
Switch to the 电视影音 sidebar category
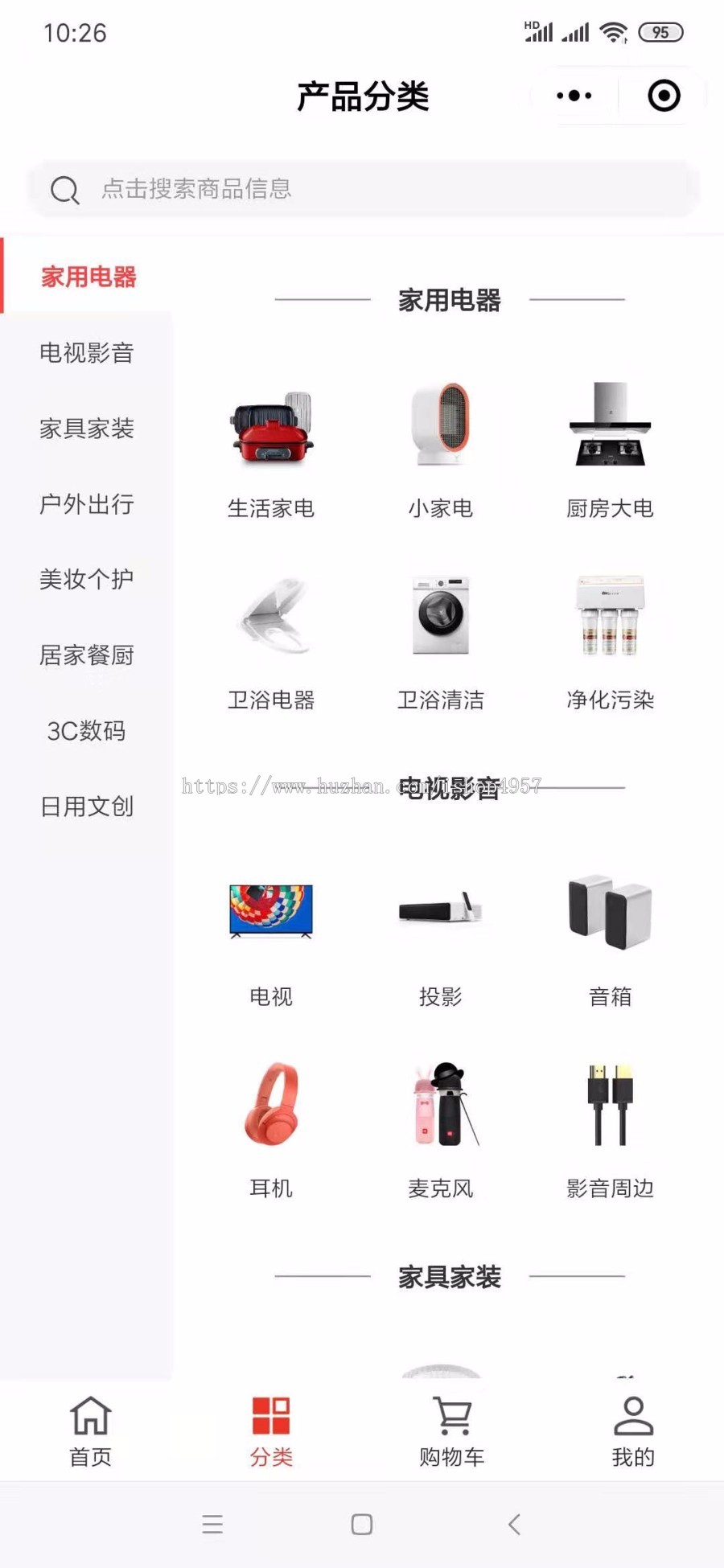[87, 354]
